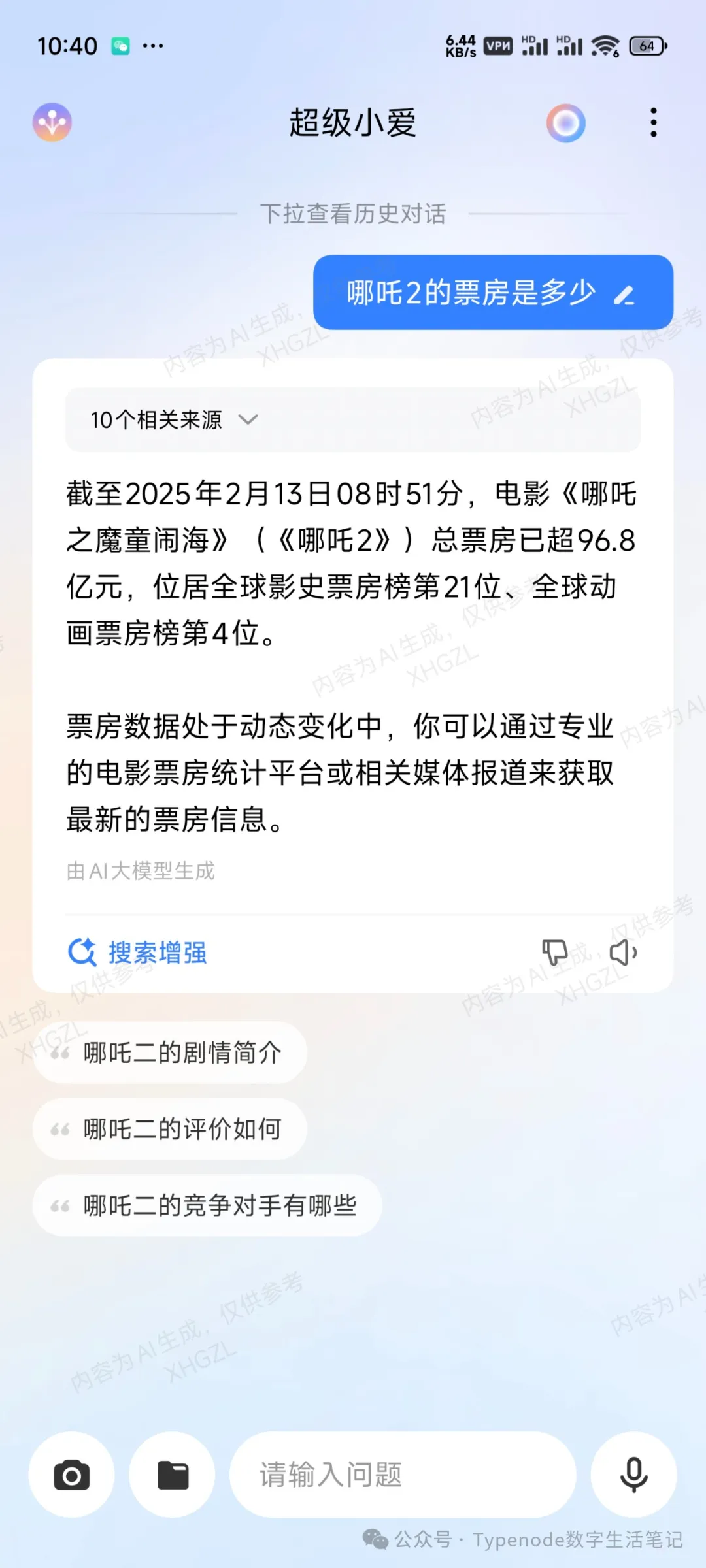Choose the suggestion 哪吒二的竞争对手有哪些
The image size is (706, 1568).
(207, 1205)
